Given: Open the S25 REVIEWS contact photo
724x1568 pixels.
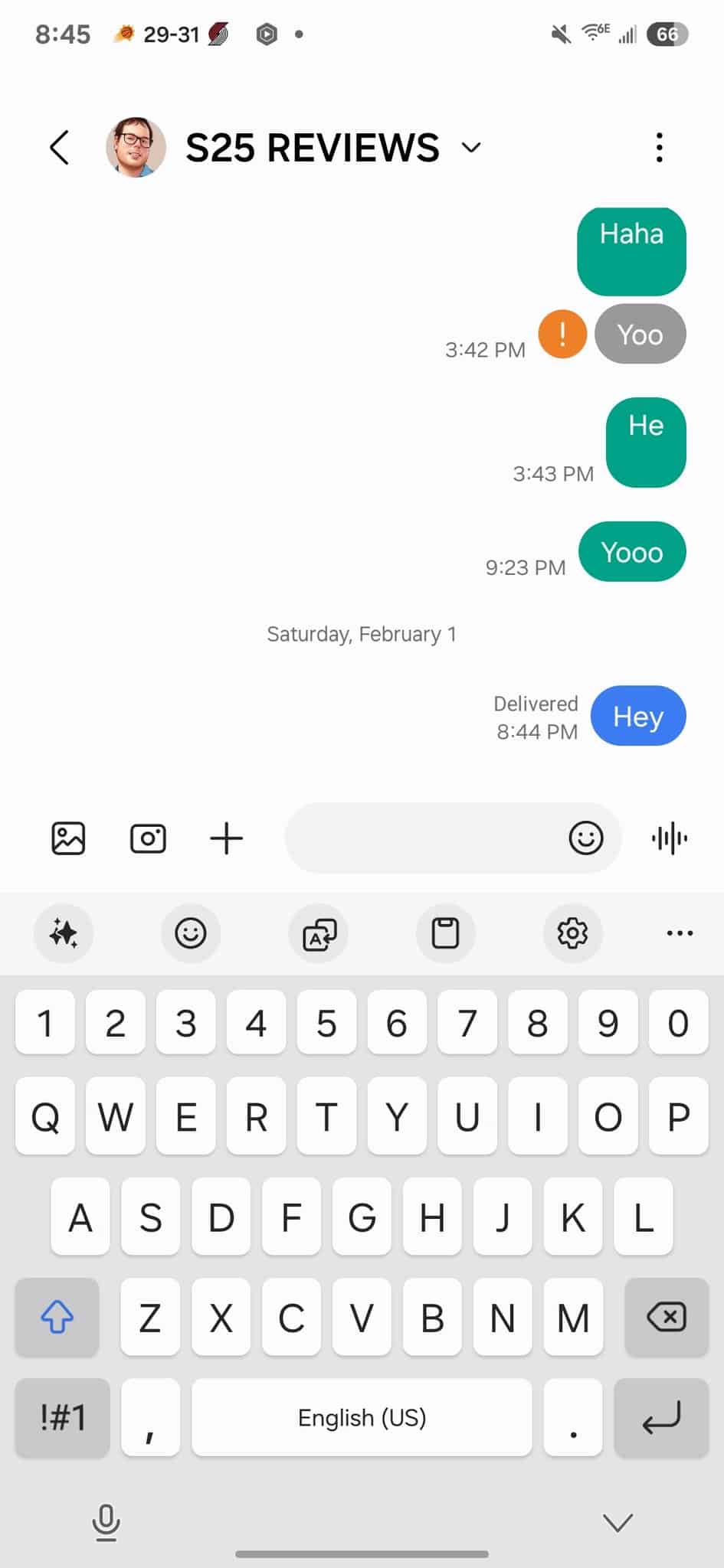Looking at the screenshot, I should click(136, 146).
